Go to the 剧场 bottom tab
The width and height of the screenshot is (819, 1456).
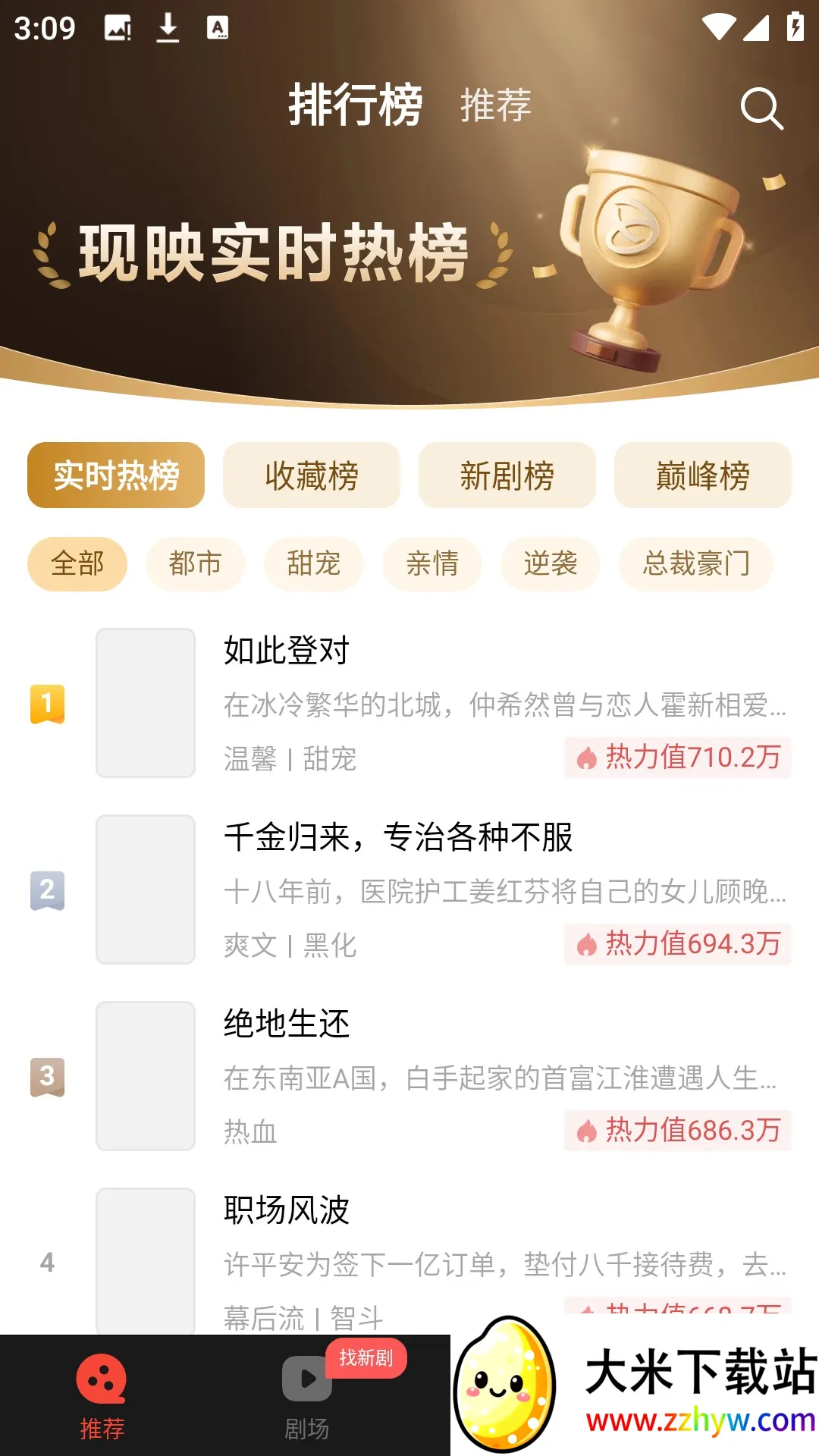pyautogui.click(x=307, y=1397)
